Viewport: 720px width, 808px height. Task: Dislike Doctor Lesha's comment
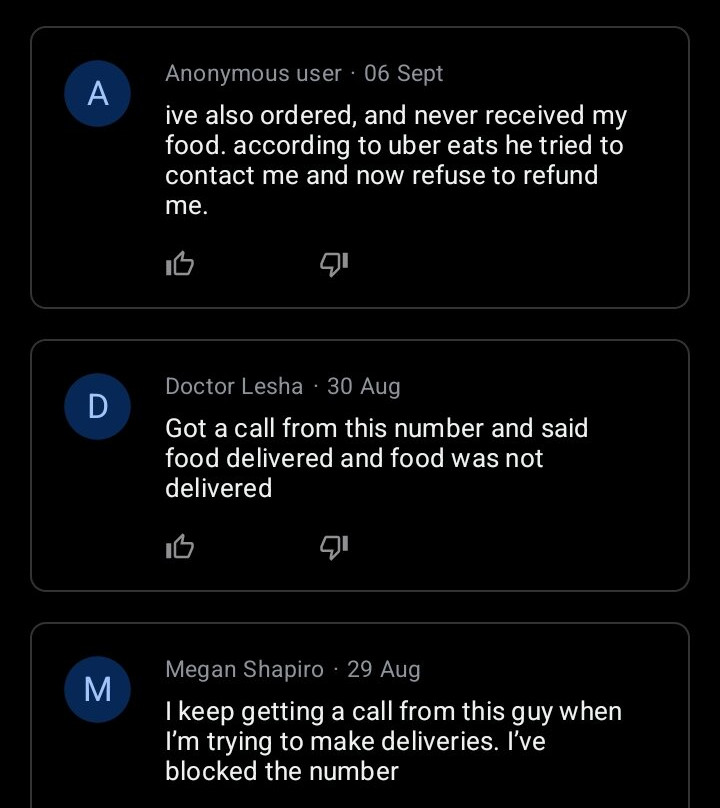[x=333, y=547]
